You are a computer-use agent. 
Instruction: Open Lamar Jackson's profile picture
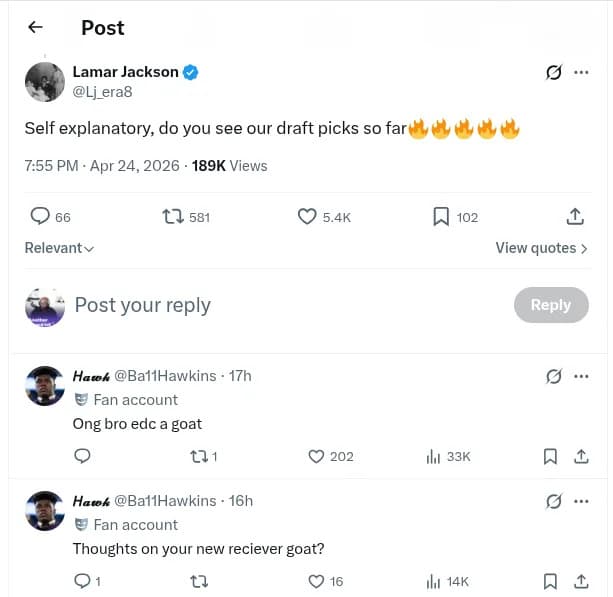(45, 81)
